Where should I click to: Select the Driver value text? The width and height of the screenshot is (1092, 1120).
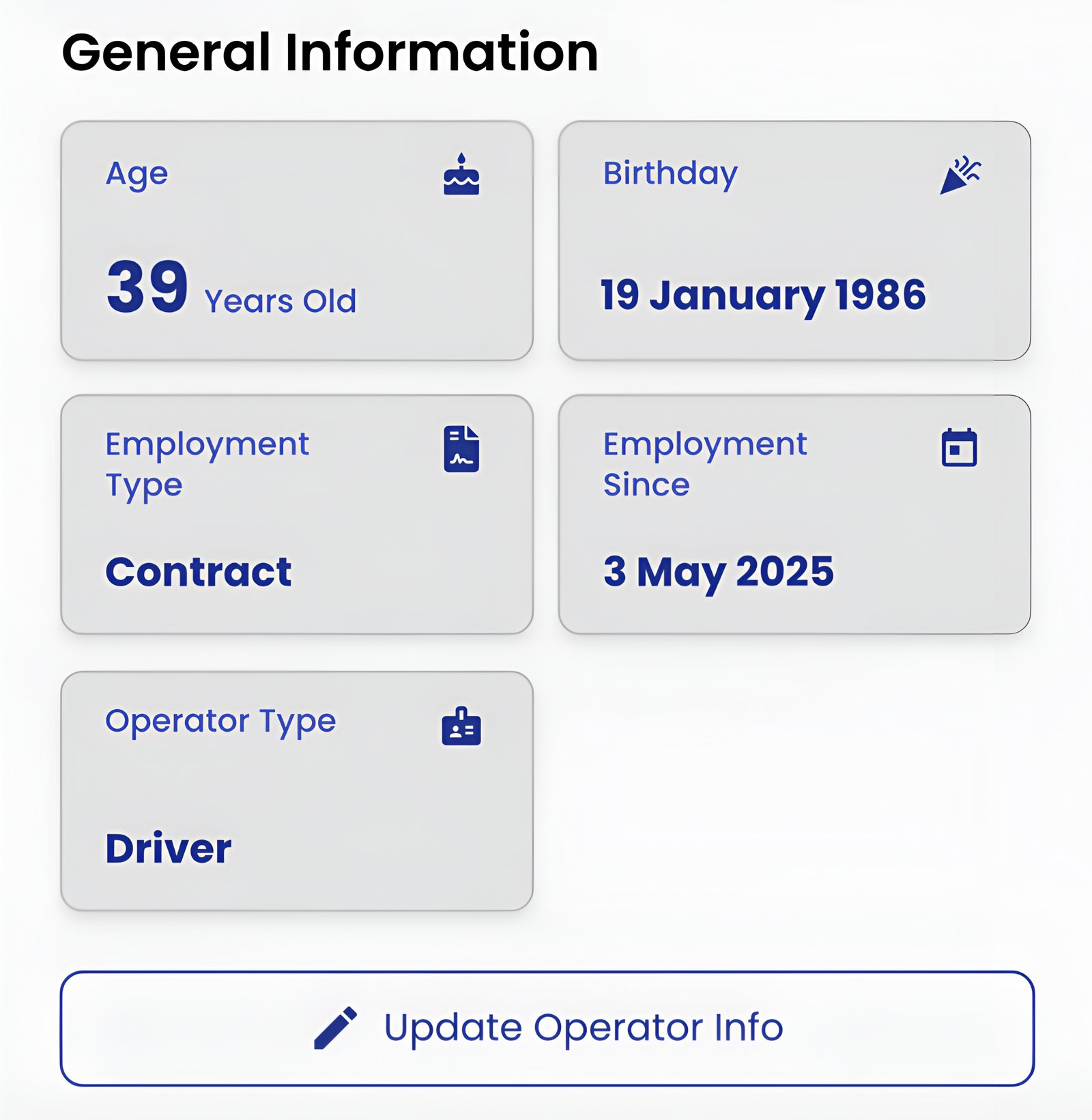[x=168, y=848]
